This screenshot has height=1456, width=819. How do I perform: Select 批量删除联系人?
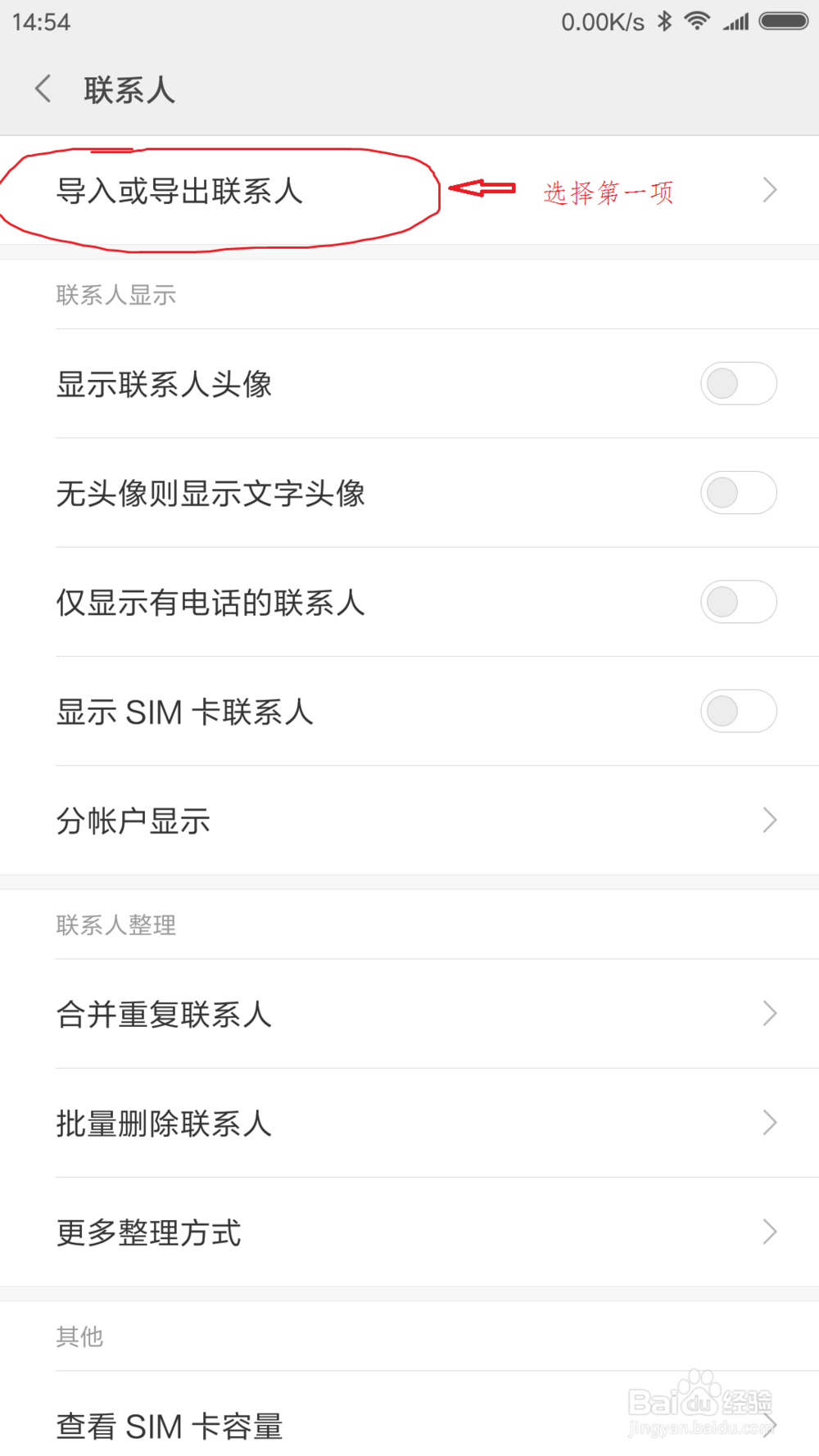(409, 1123)
